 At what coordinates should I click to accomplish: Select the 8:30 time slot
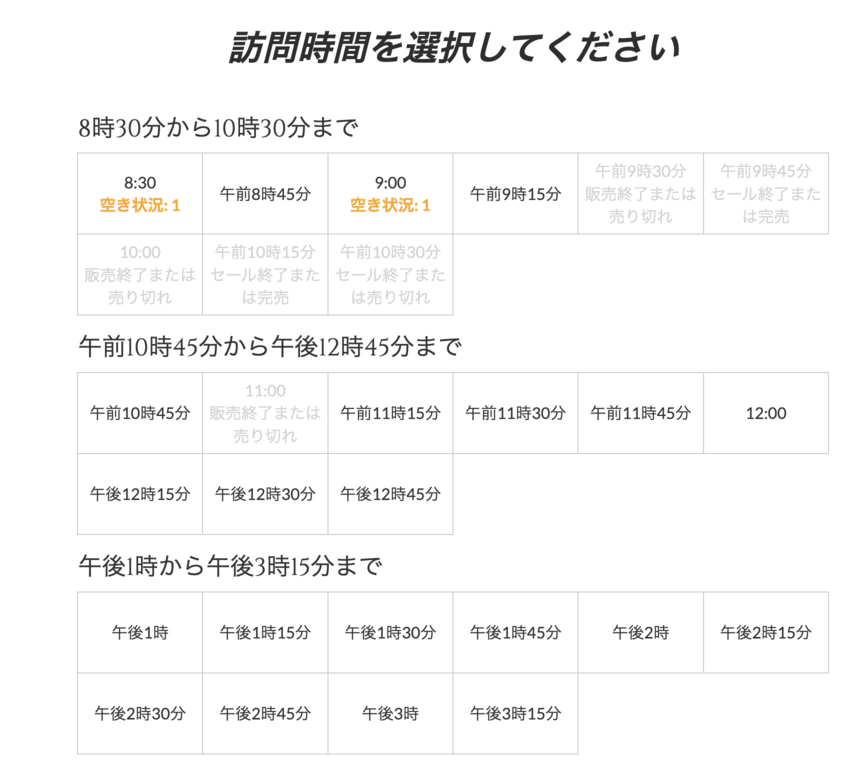pyautogui.click(x=140, y=194)
